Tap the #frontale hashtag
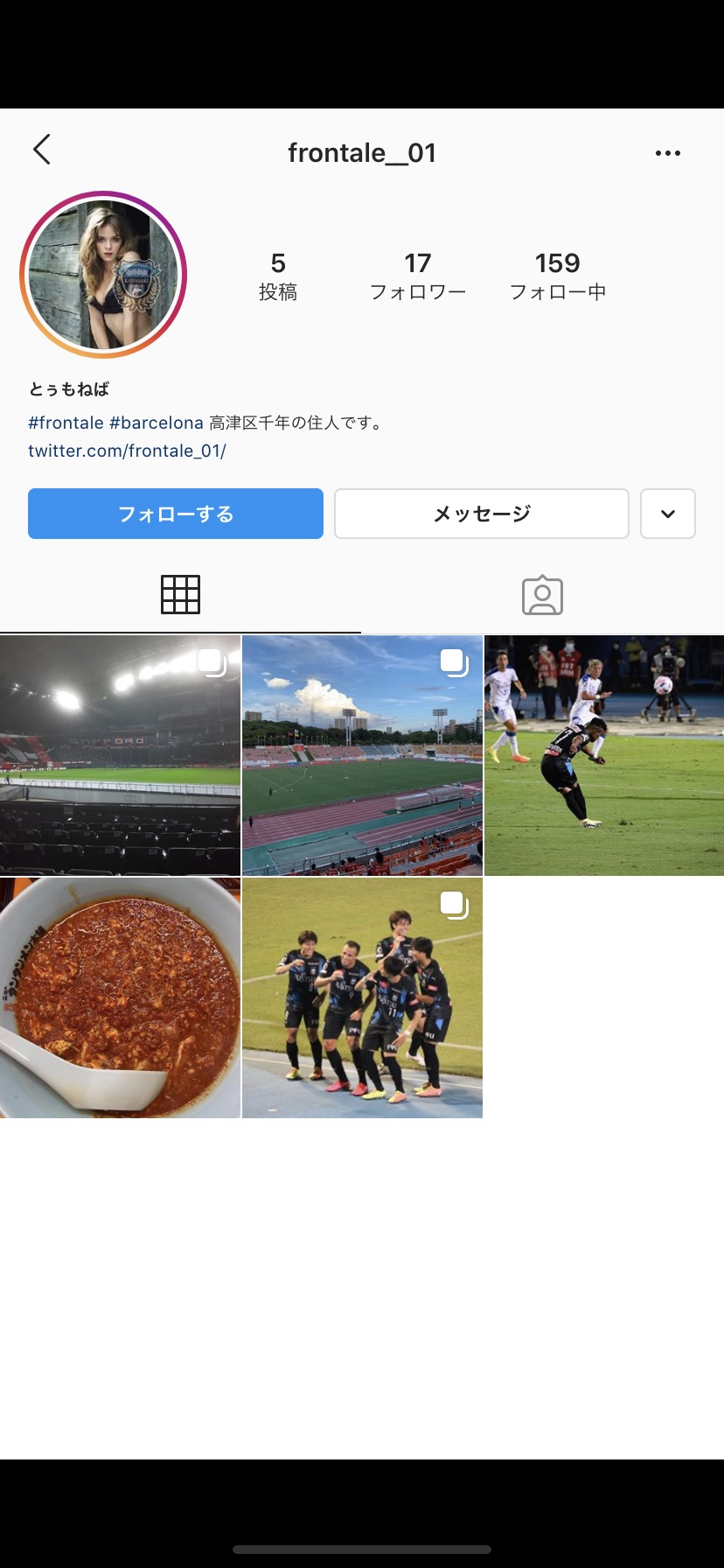The height and width of the screenshot is (1568, 724). 66,423
